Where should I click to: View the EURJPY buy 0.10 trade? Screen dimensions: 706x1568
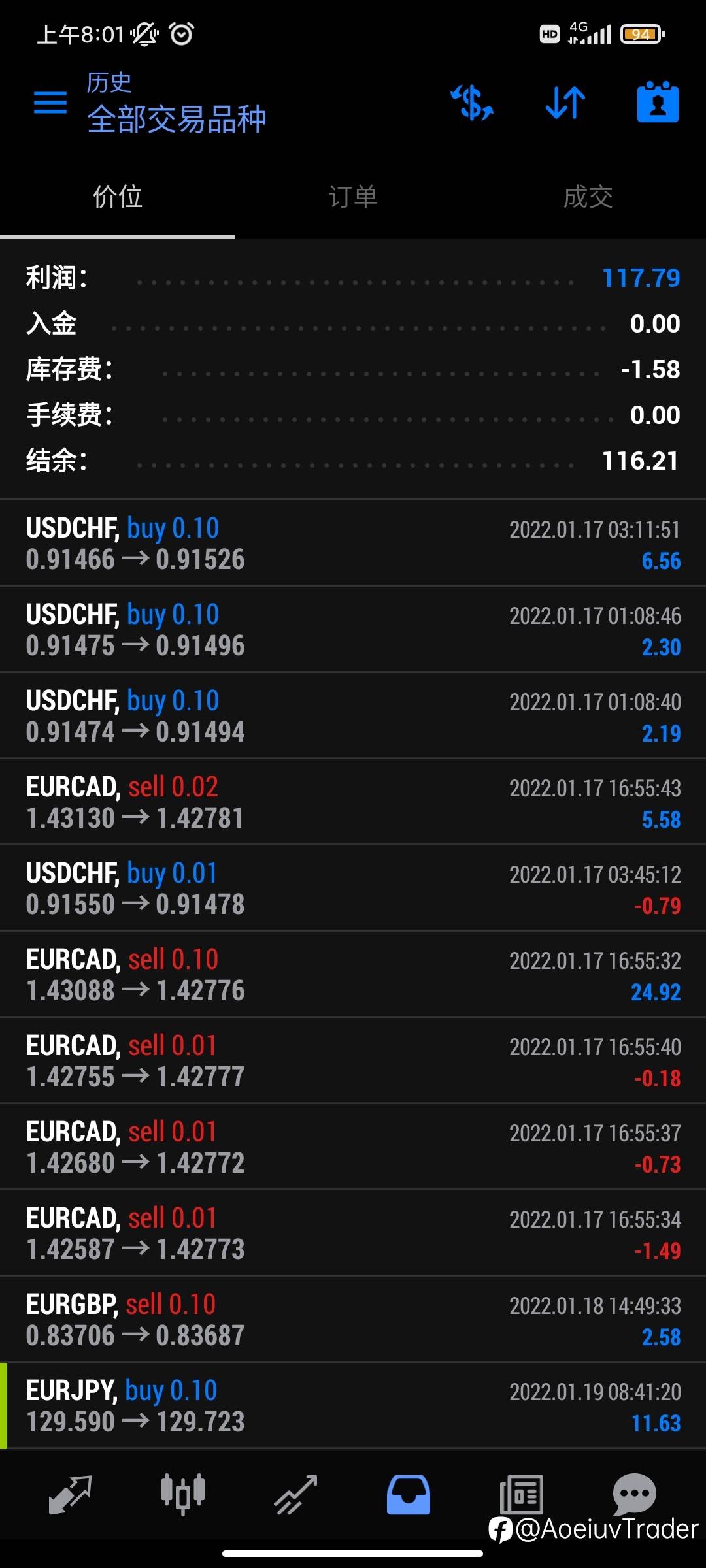pyautogui.click(x=353, y=1406)
